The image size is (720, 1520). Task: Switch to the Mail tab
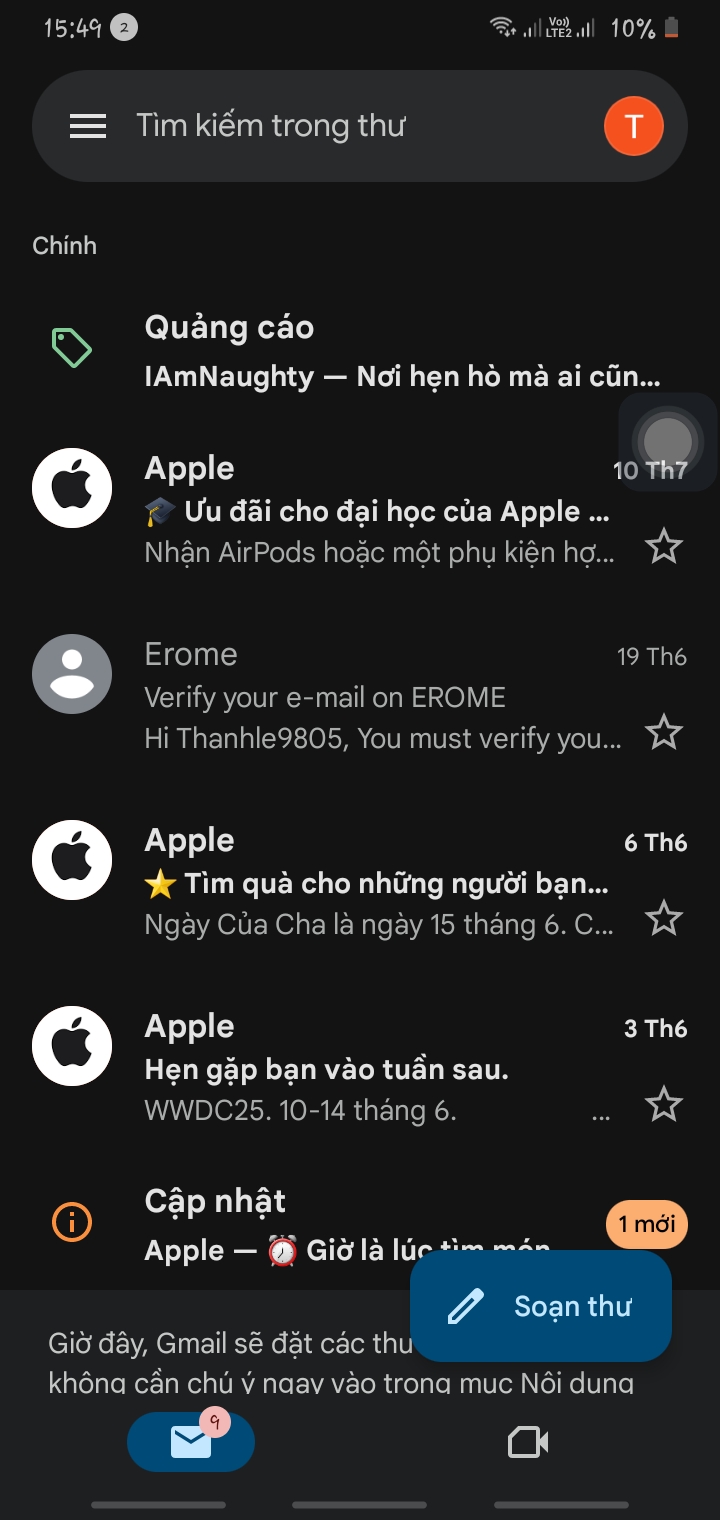pyautogui.click(x=190, y=1441)
